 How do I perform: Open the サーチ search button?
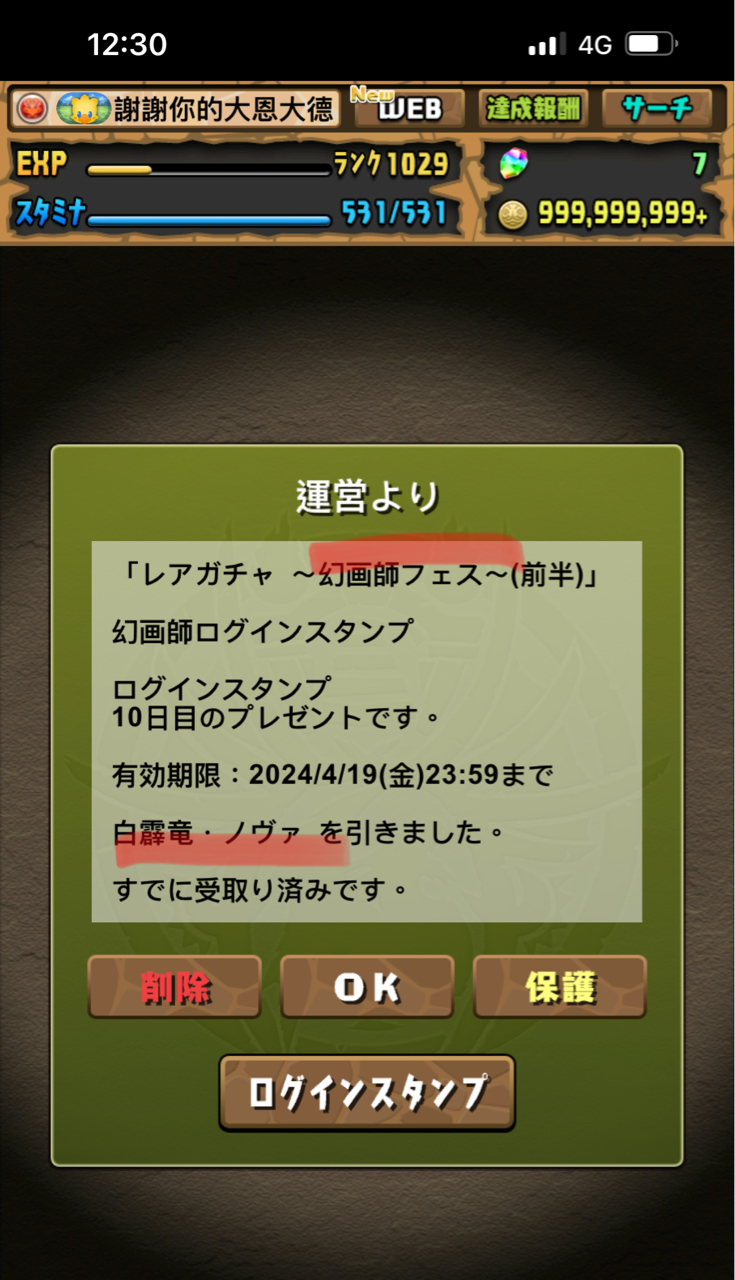click(657, 108)
